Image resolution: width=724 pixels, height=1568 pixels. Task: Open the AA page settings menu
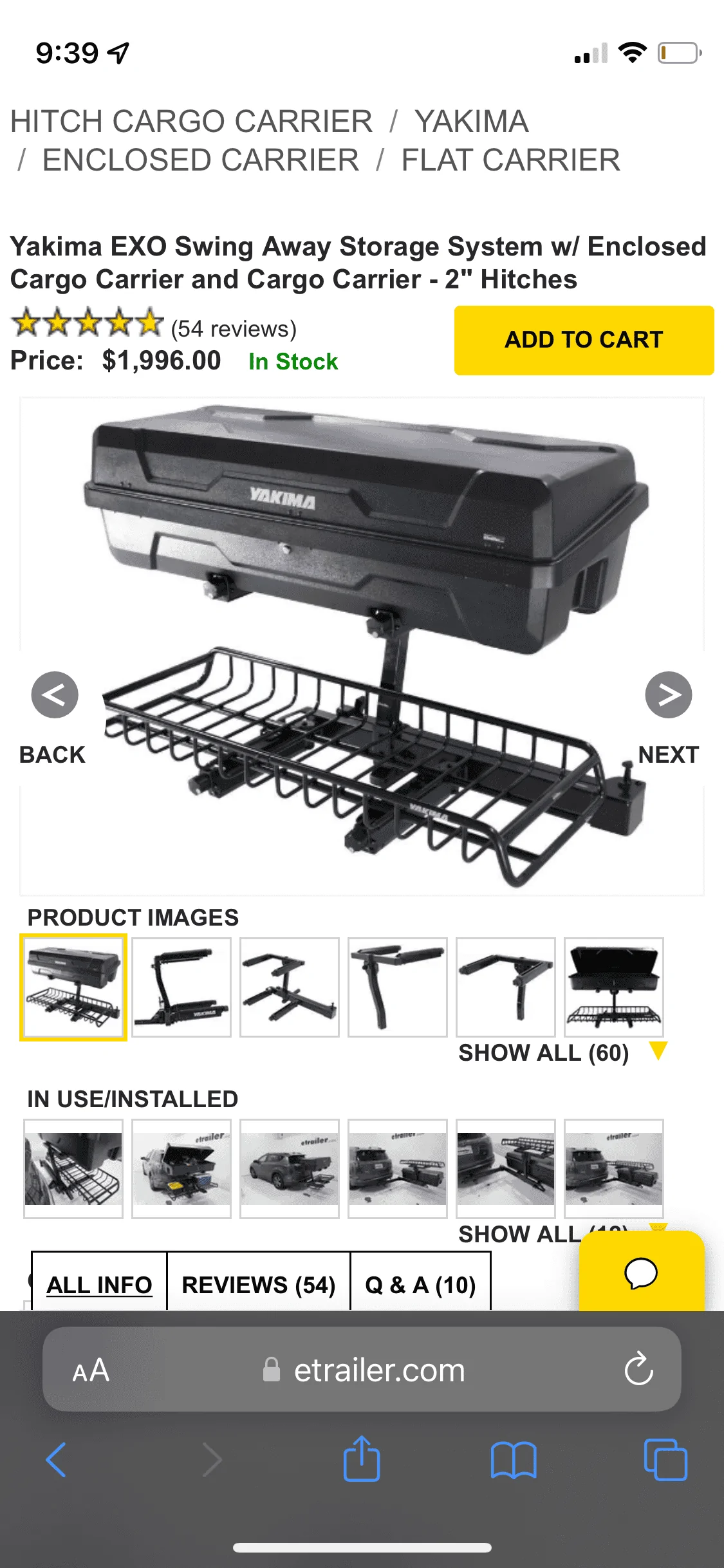[x=91, y=1370]
